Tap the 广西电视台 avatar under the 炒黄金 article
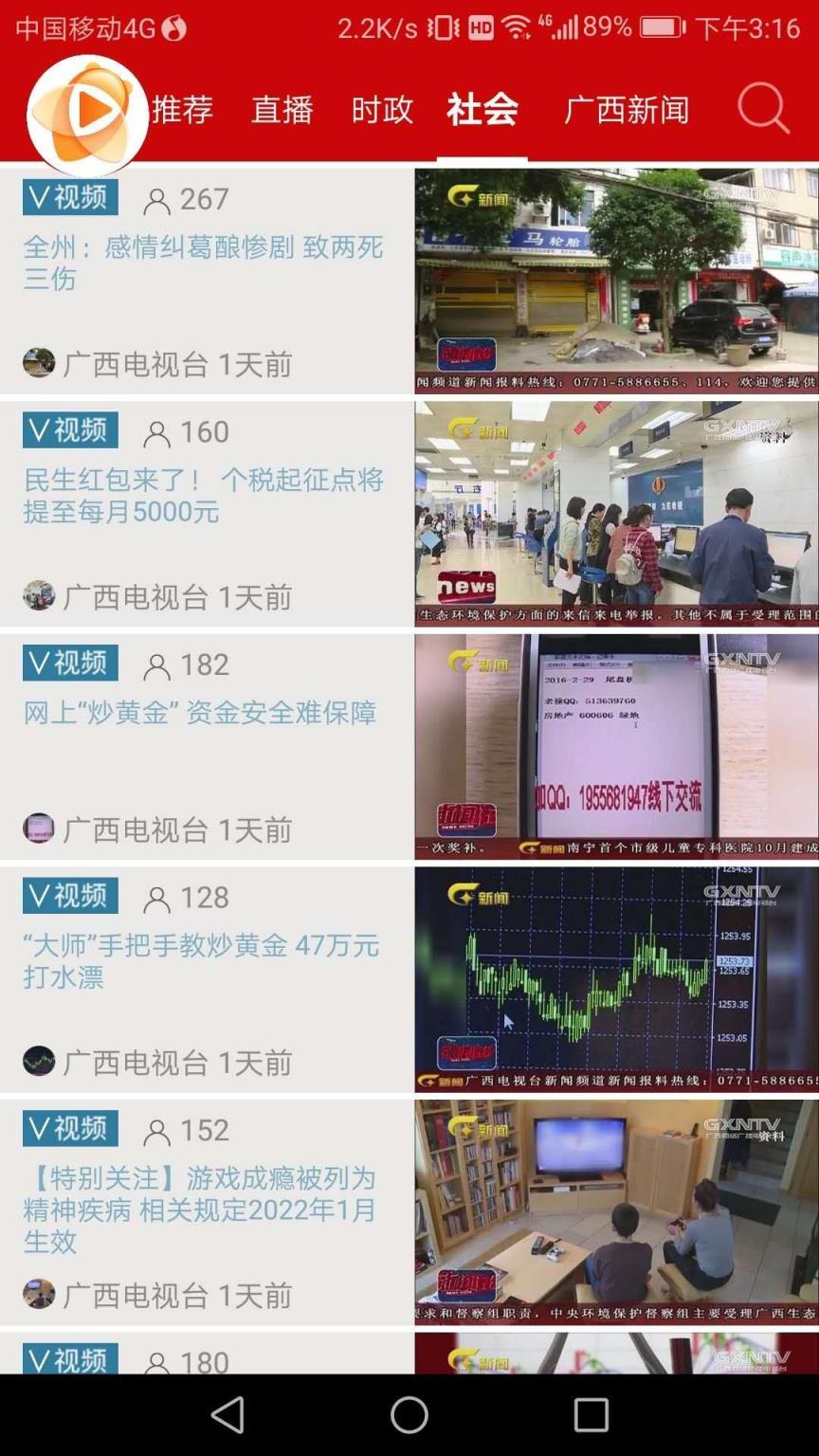This screenshot has width=819, height=1456. [x=38, y=828]
